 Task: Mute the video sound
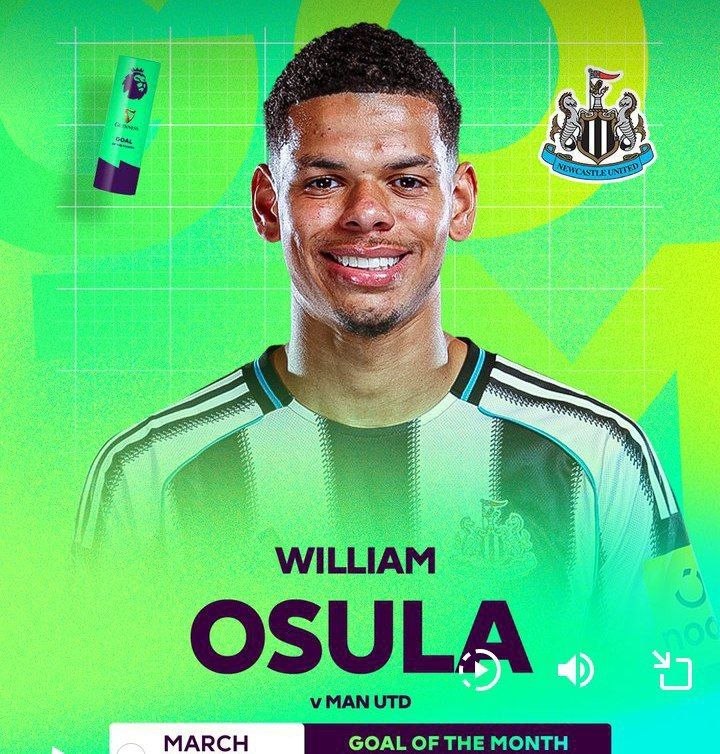[x=576, y=669]
